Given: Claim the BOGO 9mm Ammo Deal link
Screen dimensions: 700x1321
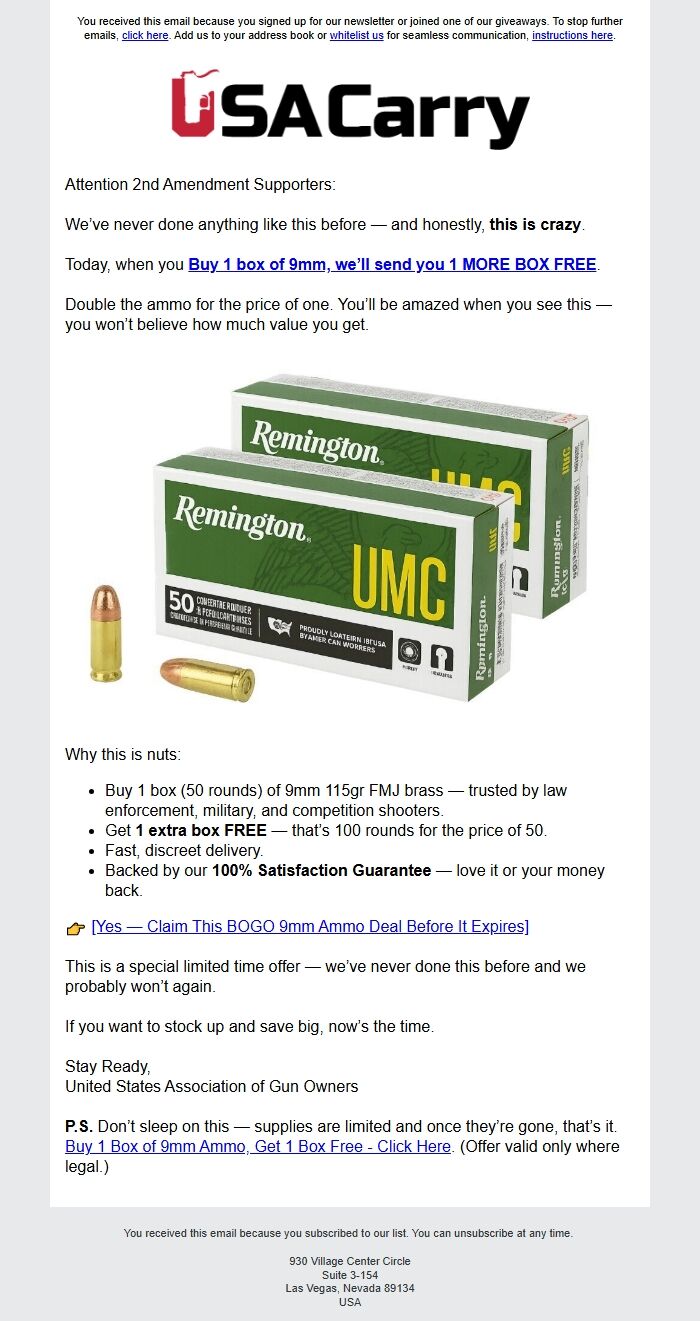Looking at the screenshot, I should coord(310,927).
